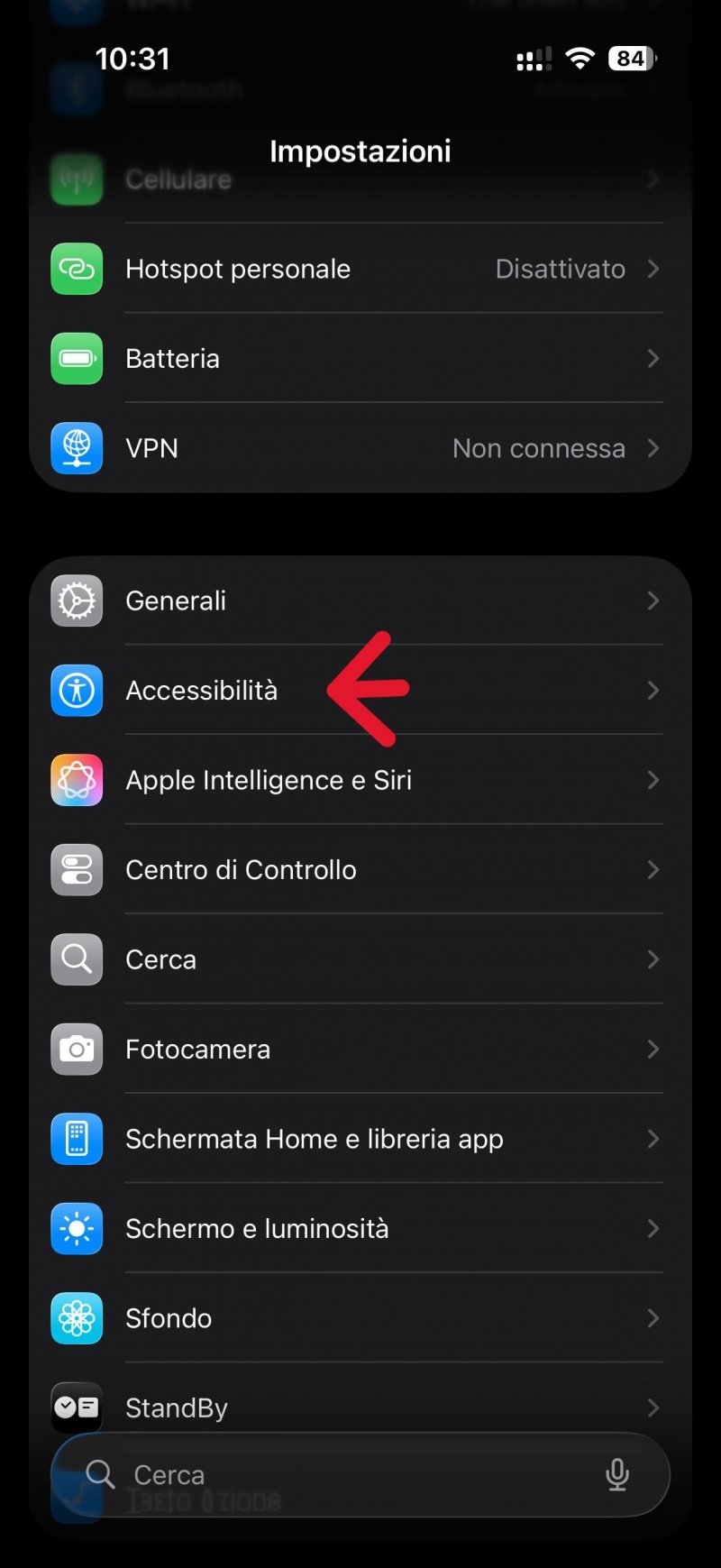Open the Sfondo settings entry

tap(270, 1317)
